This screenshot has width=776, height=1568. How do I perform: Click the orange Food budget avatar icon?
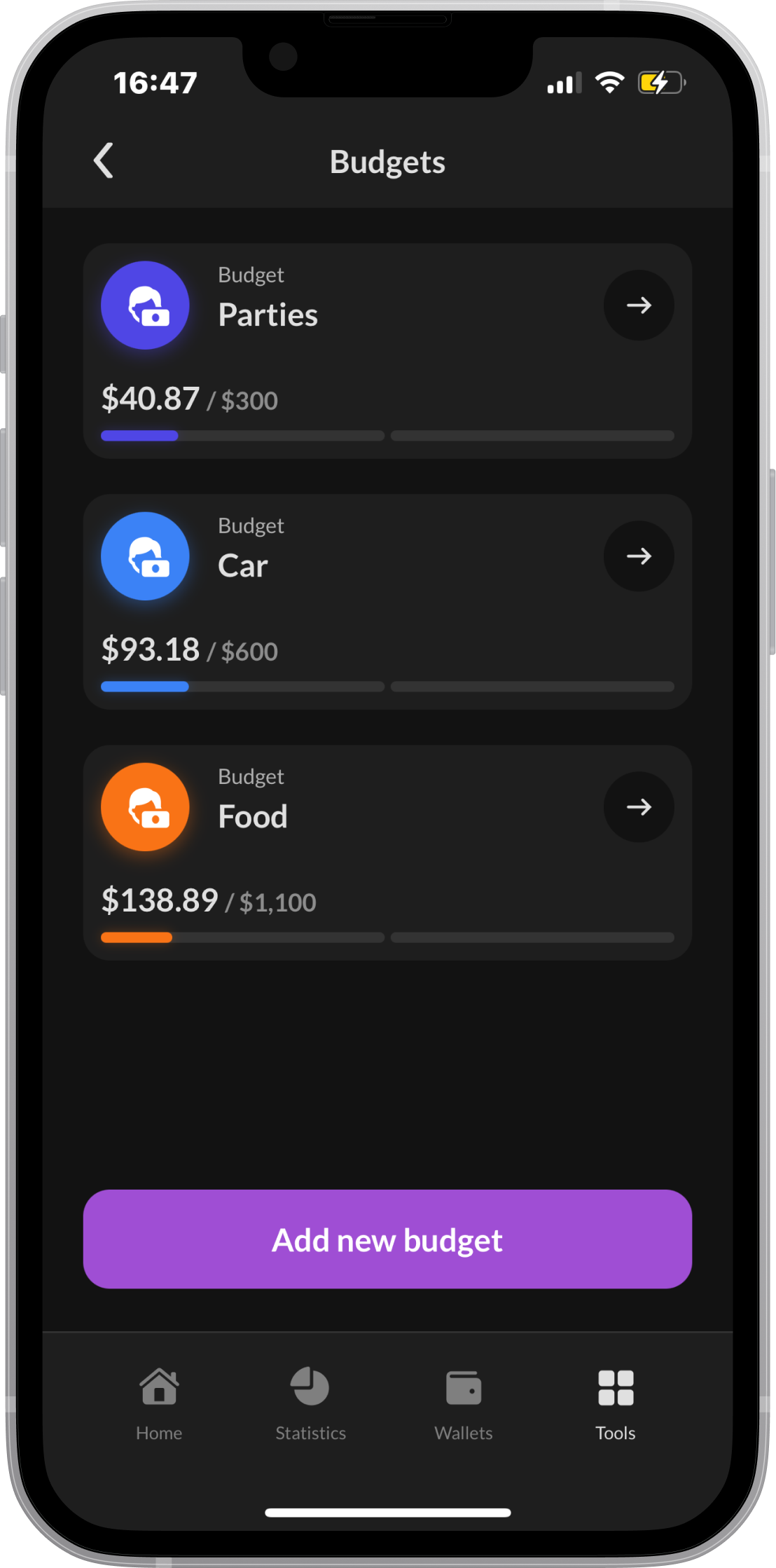coord(144,806)
